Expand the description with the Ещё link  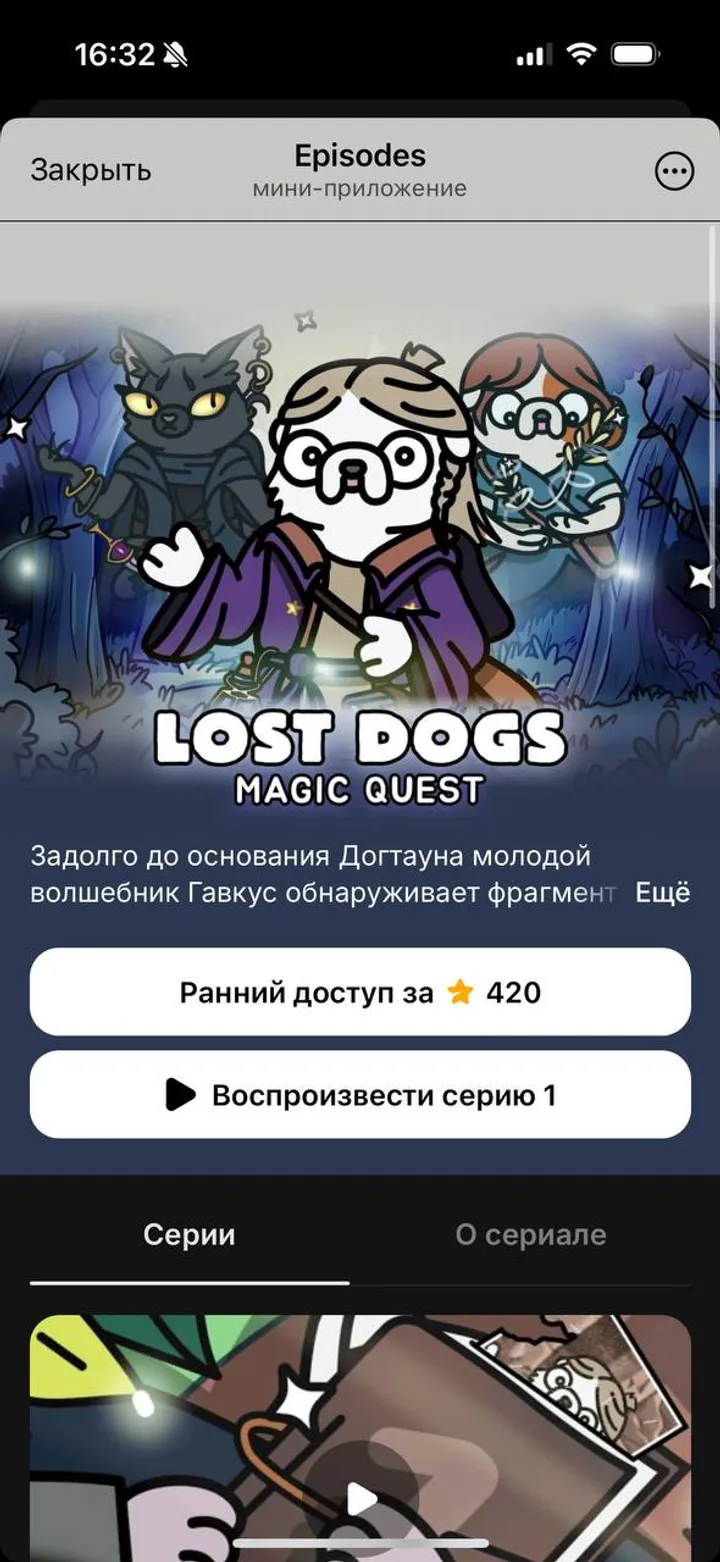coord(664,895)
